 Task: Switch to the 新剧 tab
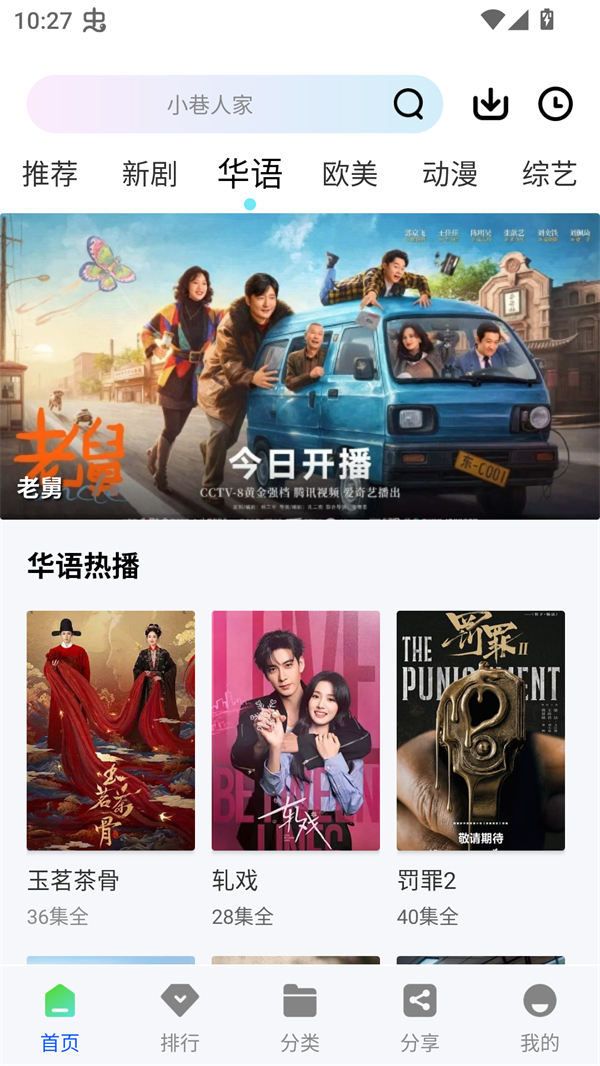pyautogui.click(x=150, y=174)
